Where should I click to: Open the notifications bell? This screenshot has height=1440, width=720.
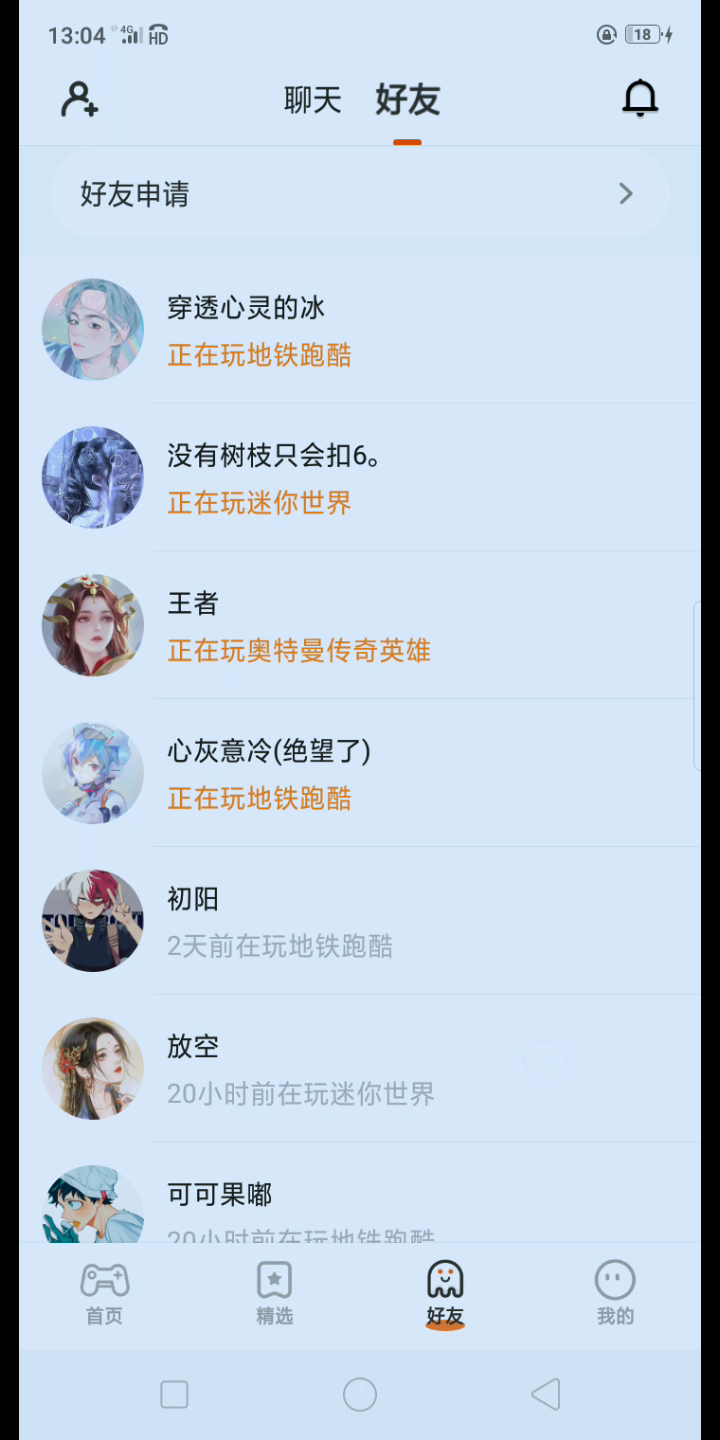[x=640, y=99]
